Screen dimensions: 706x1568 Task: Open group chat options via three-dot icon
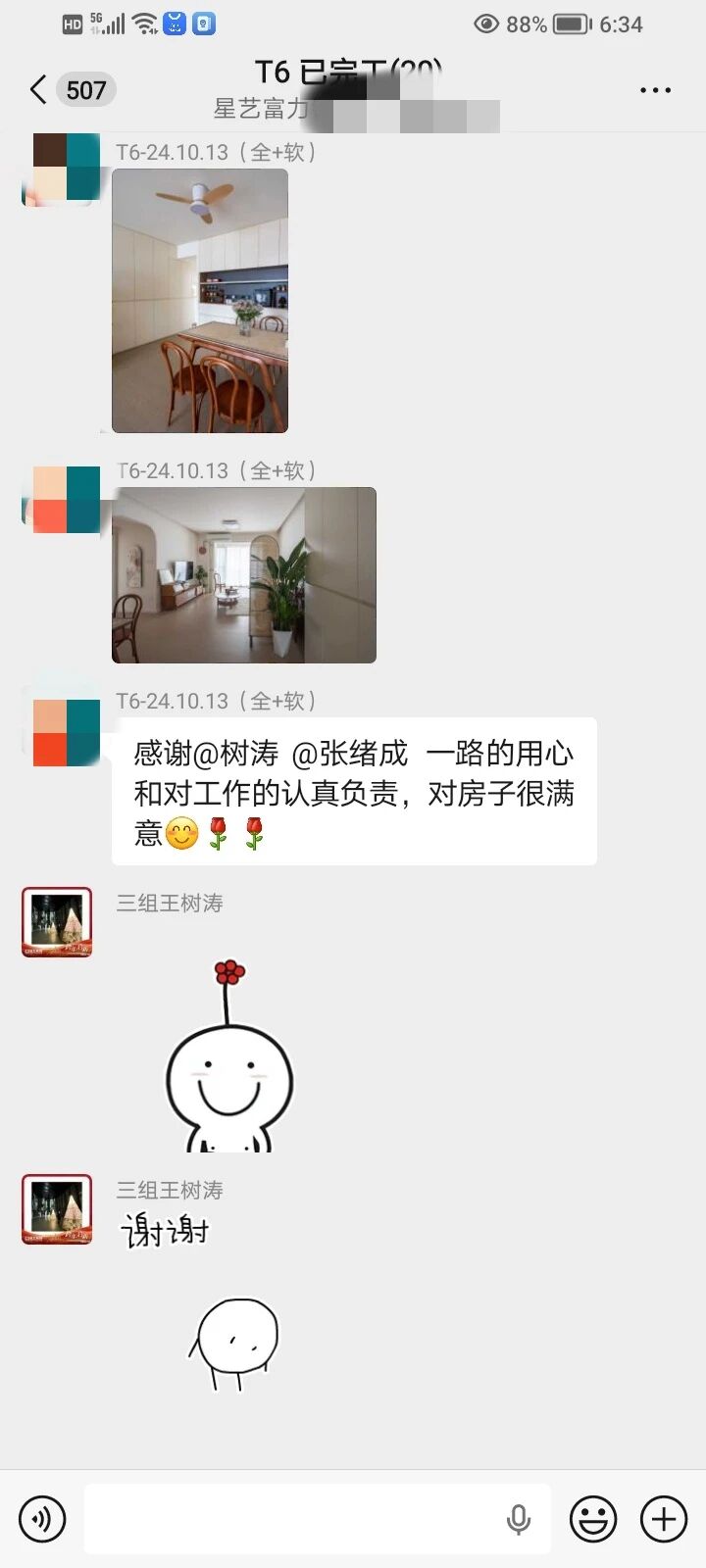(x=653, y=89)
